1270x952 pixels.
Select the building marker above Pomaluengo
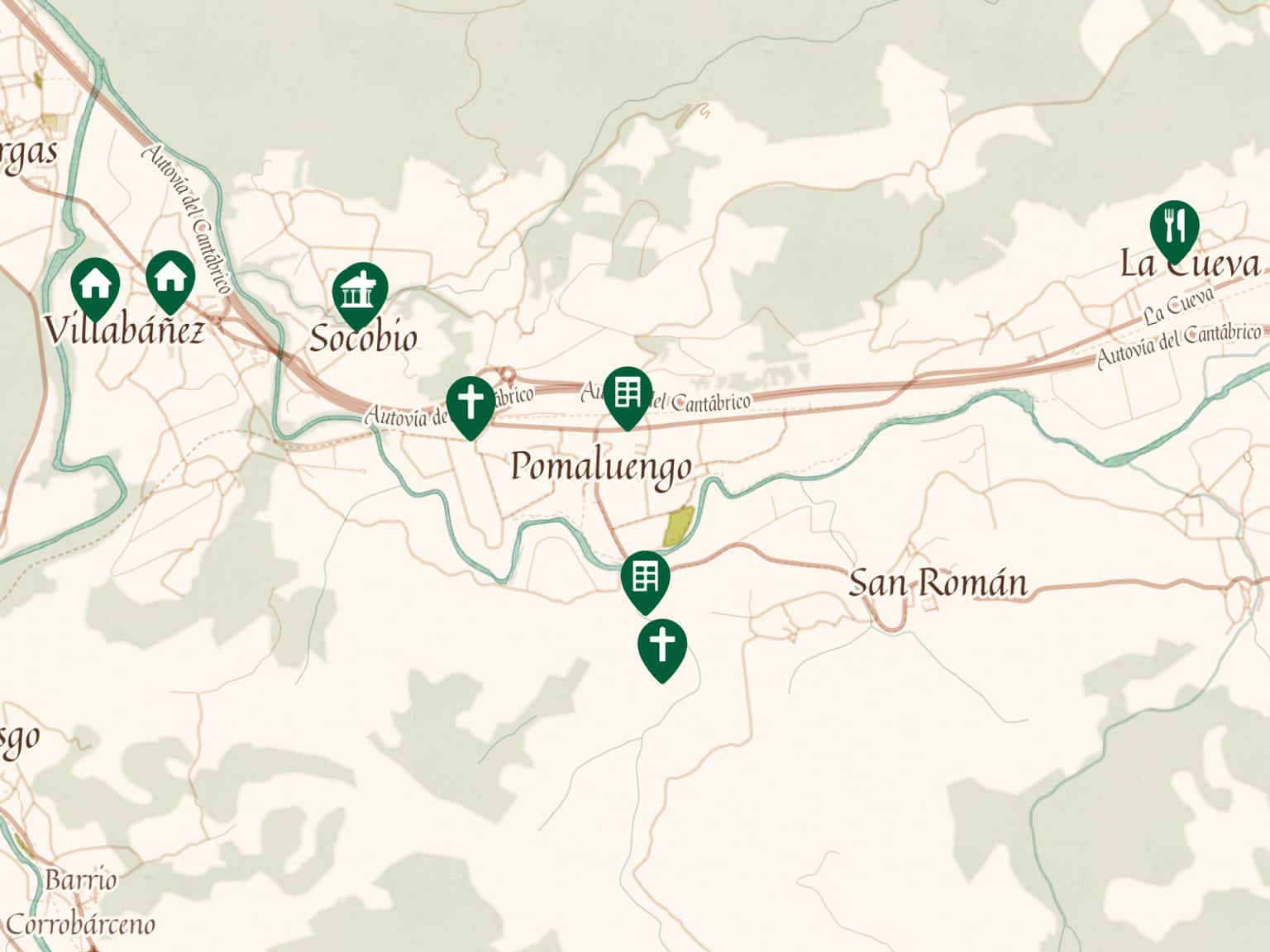pyautogui.click(x=628, y=393)
